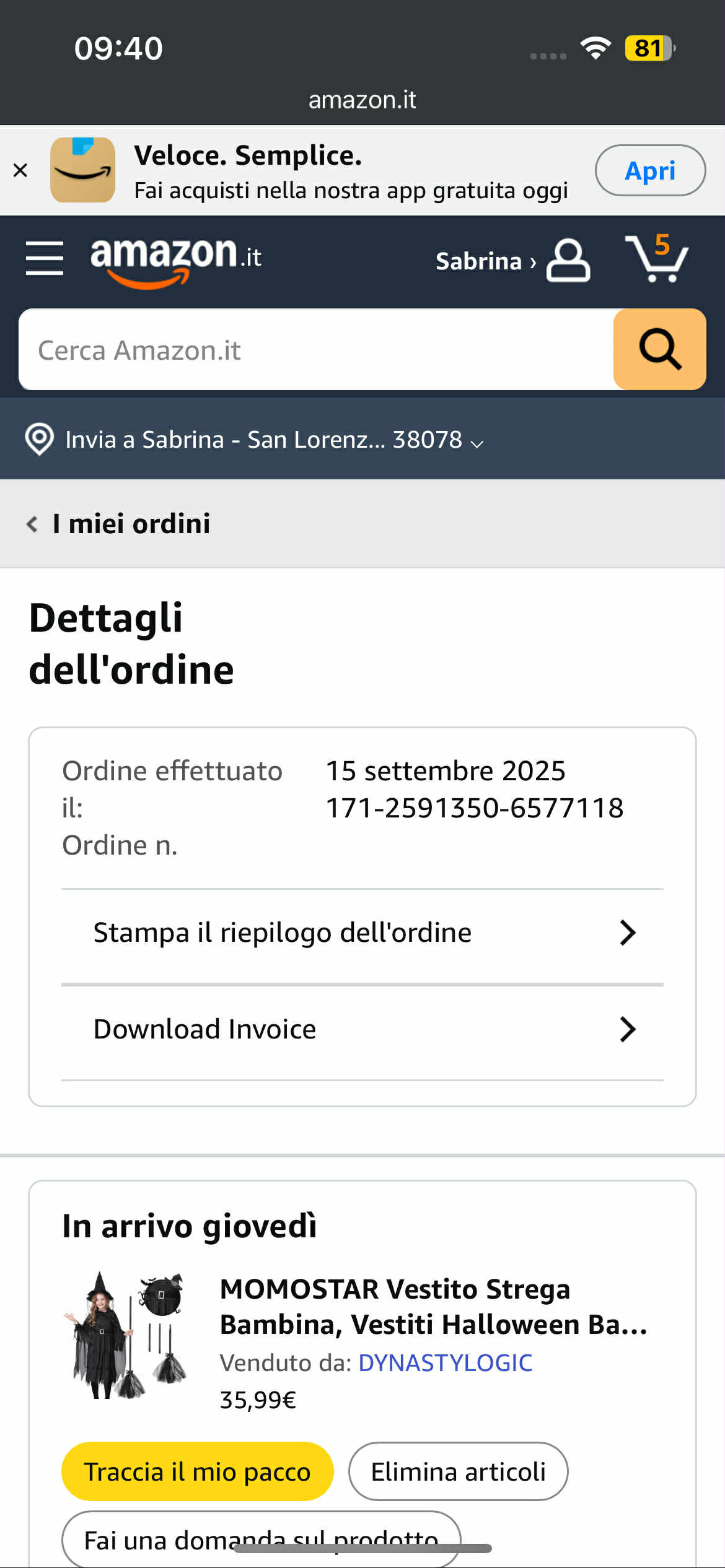This screenshot has width=725, height=1568.
Task: Tap Traccia il mio pacco
Action: 197,1471
